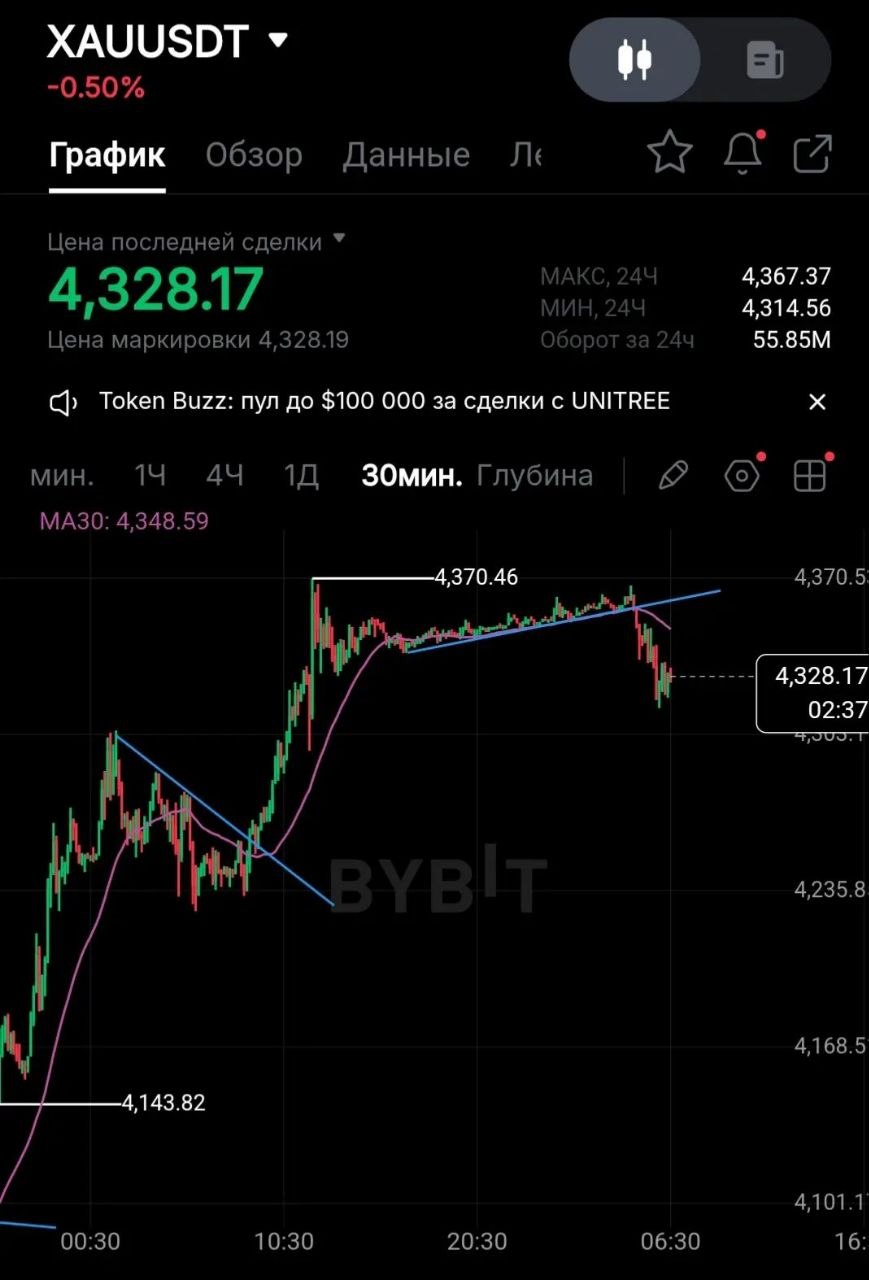Switch to the order book view
The image size is (869, 1280).
click(766, 60)
